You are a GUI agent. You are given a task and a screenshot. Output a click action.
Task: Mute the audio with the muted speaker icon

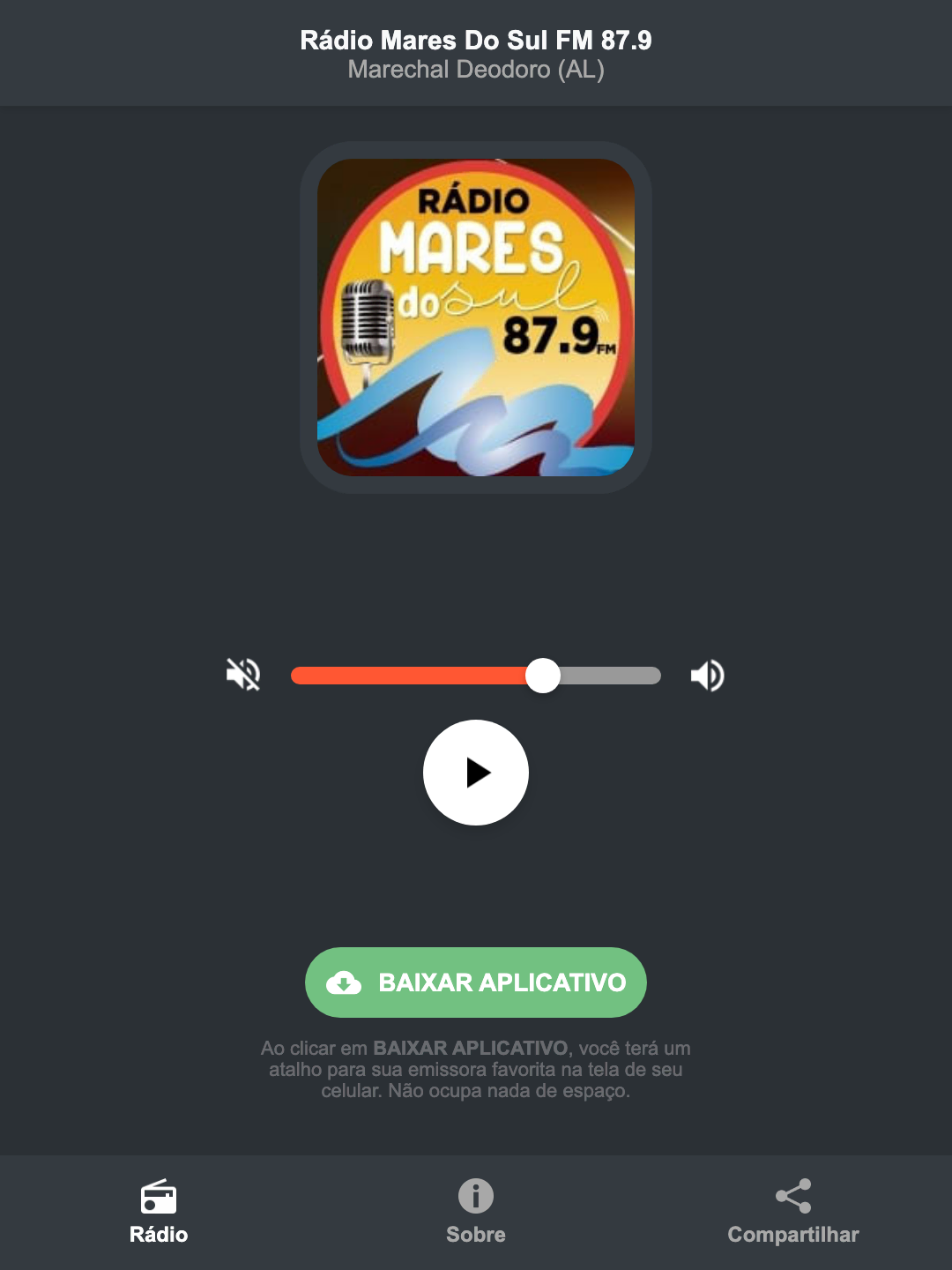242,675
